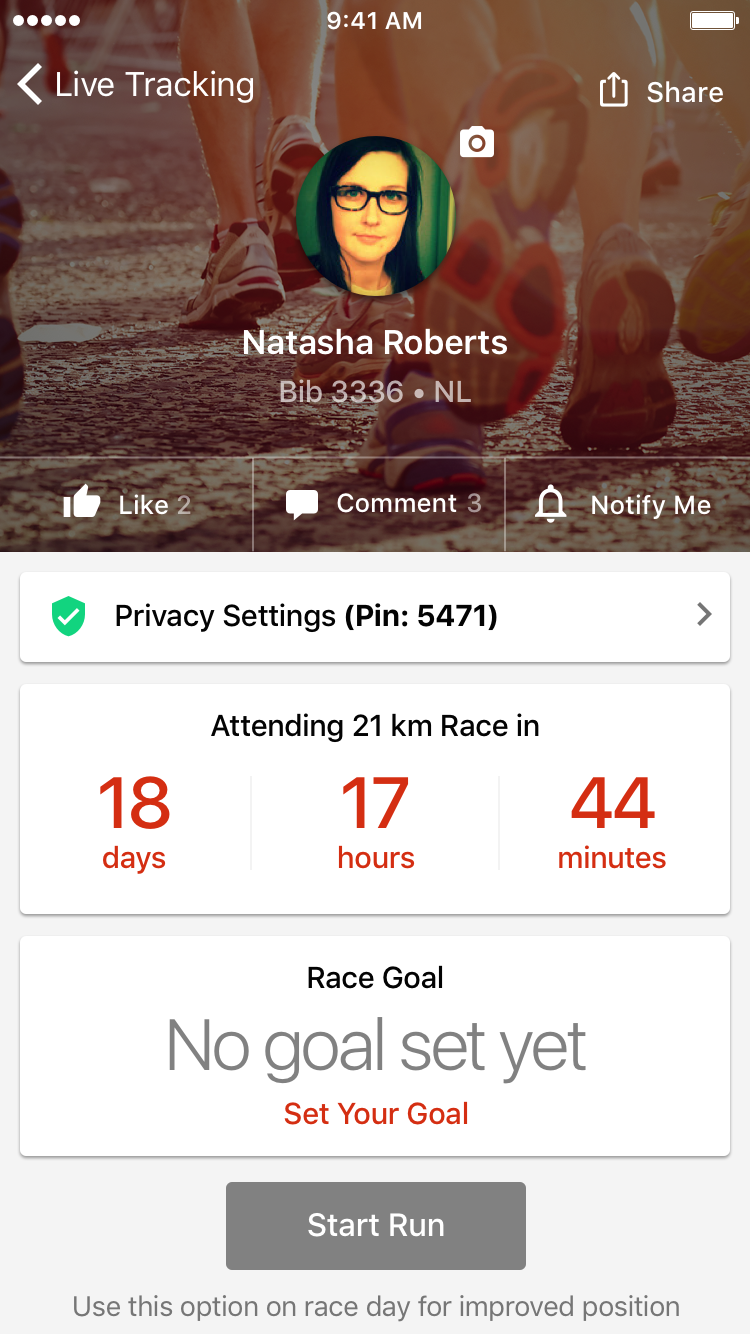
Task: Go back to Live Tracking
Action: [x=135, y=86]
